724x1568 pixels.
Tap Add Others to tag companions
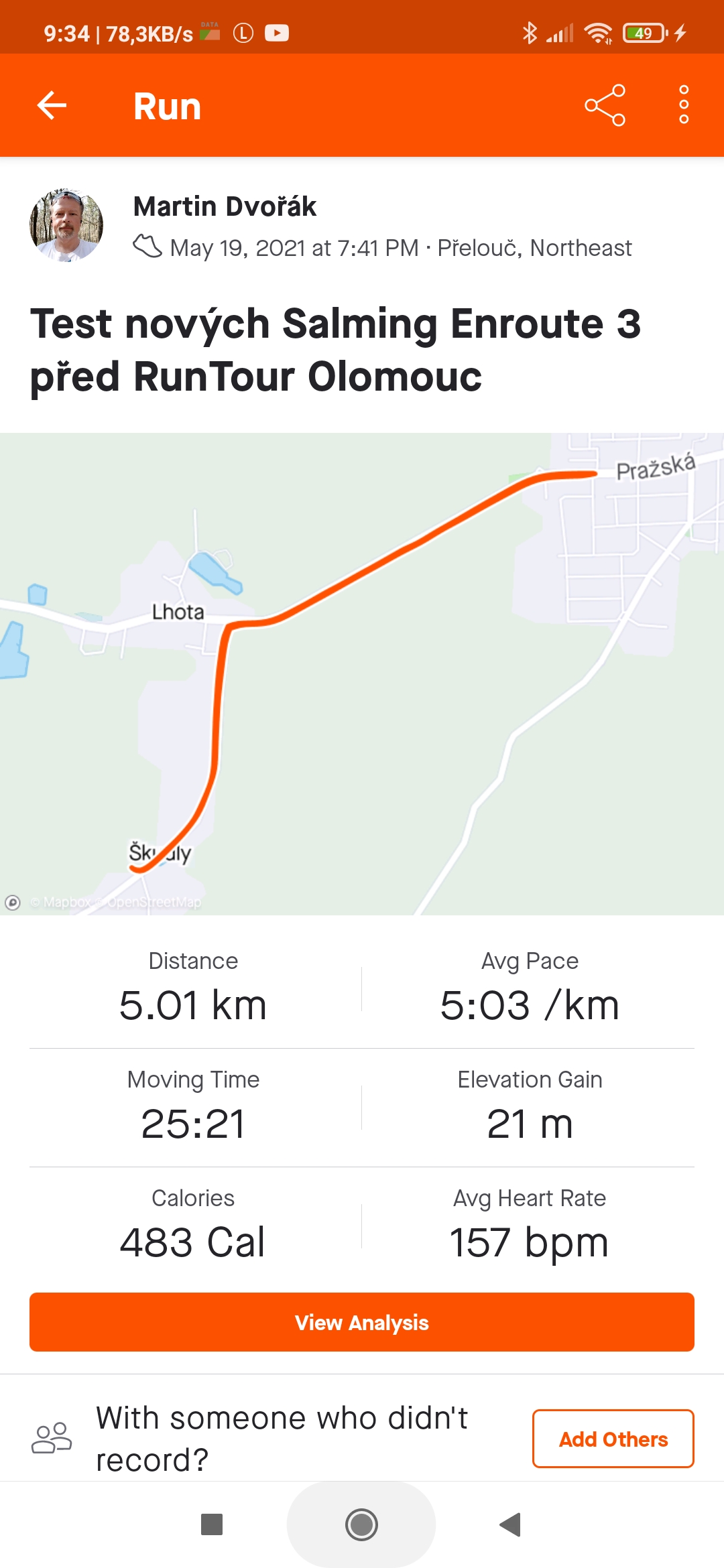point(613,1439)
